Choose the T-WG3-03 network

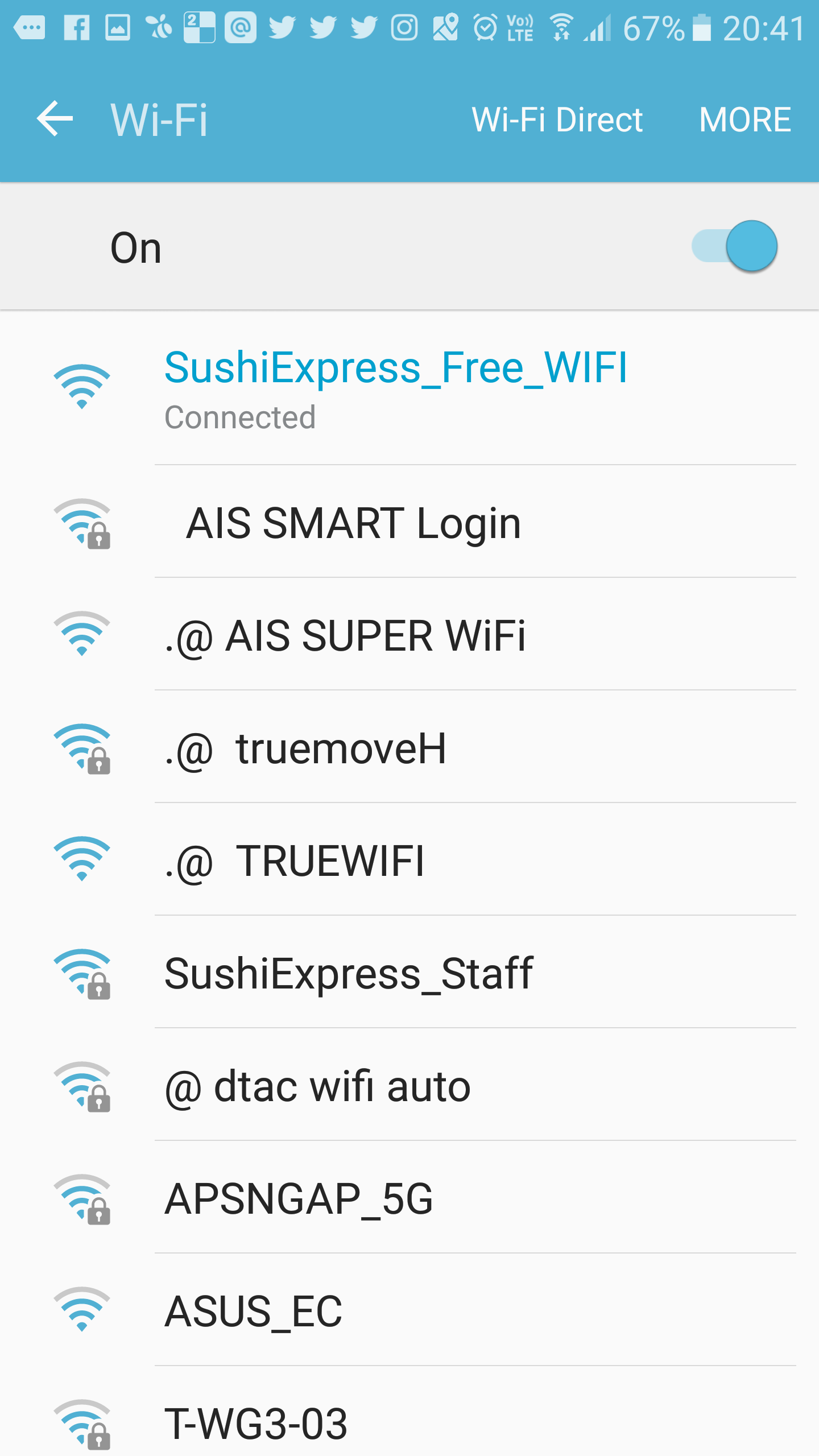409,1412
